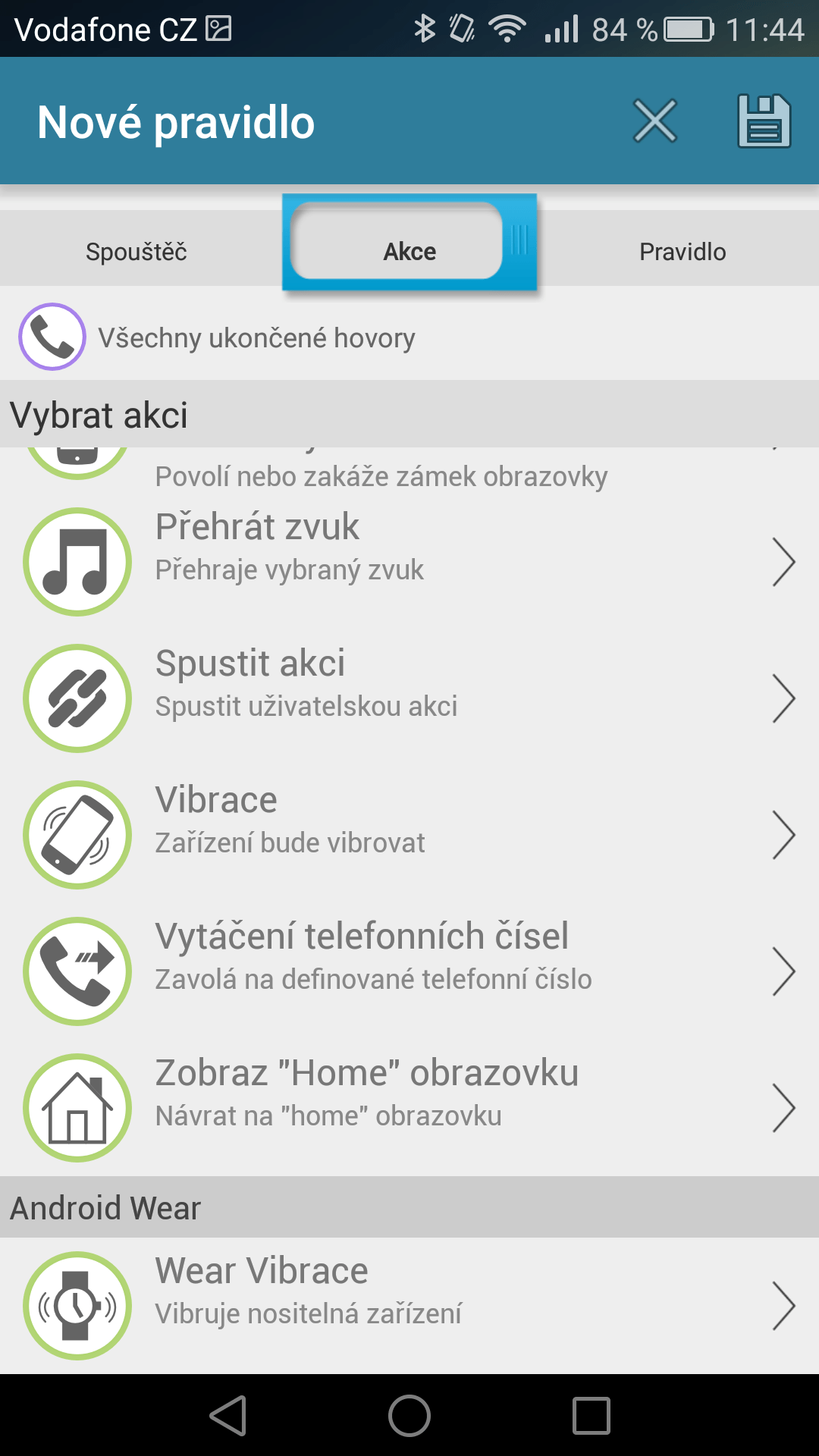Select the Spustit akci action
The width and height of the screenshot is (819, 1456).
click(409, 698)
